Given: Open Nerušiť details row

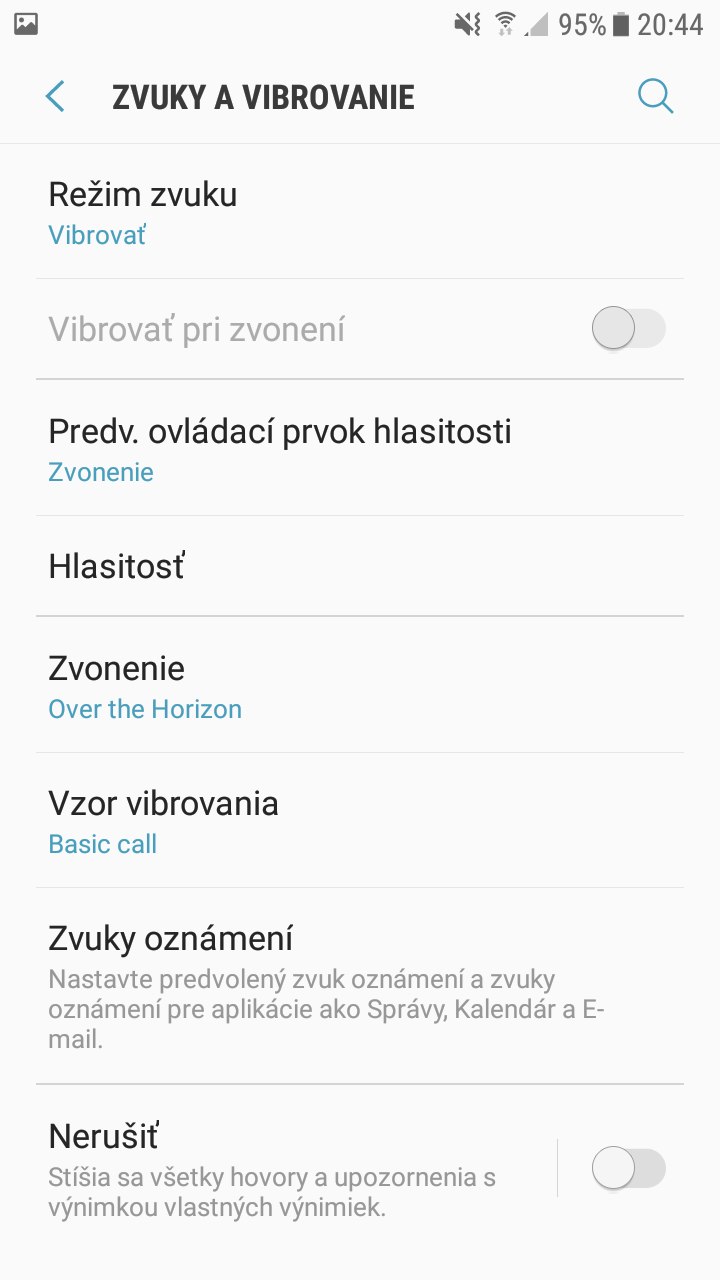Looking at the screenshot, I should [x=295, y=1167].
